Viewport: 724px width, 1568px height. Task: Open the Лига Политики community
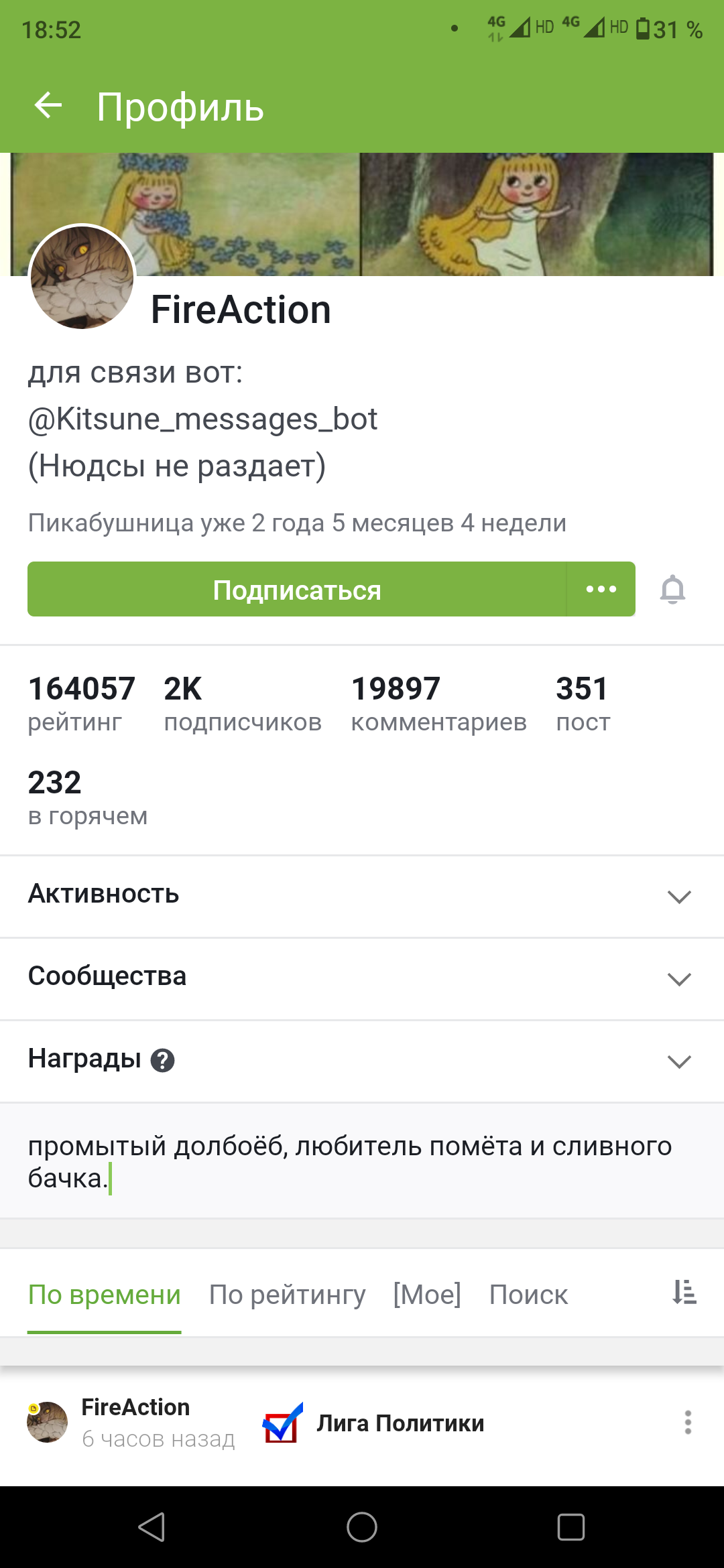click(400, 1423)
